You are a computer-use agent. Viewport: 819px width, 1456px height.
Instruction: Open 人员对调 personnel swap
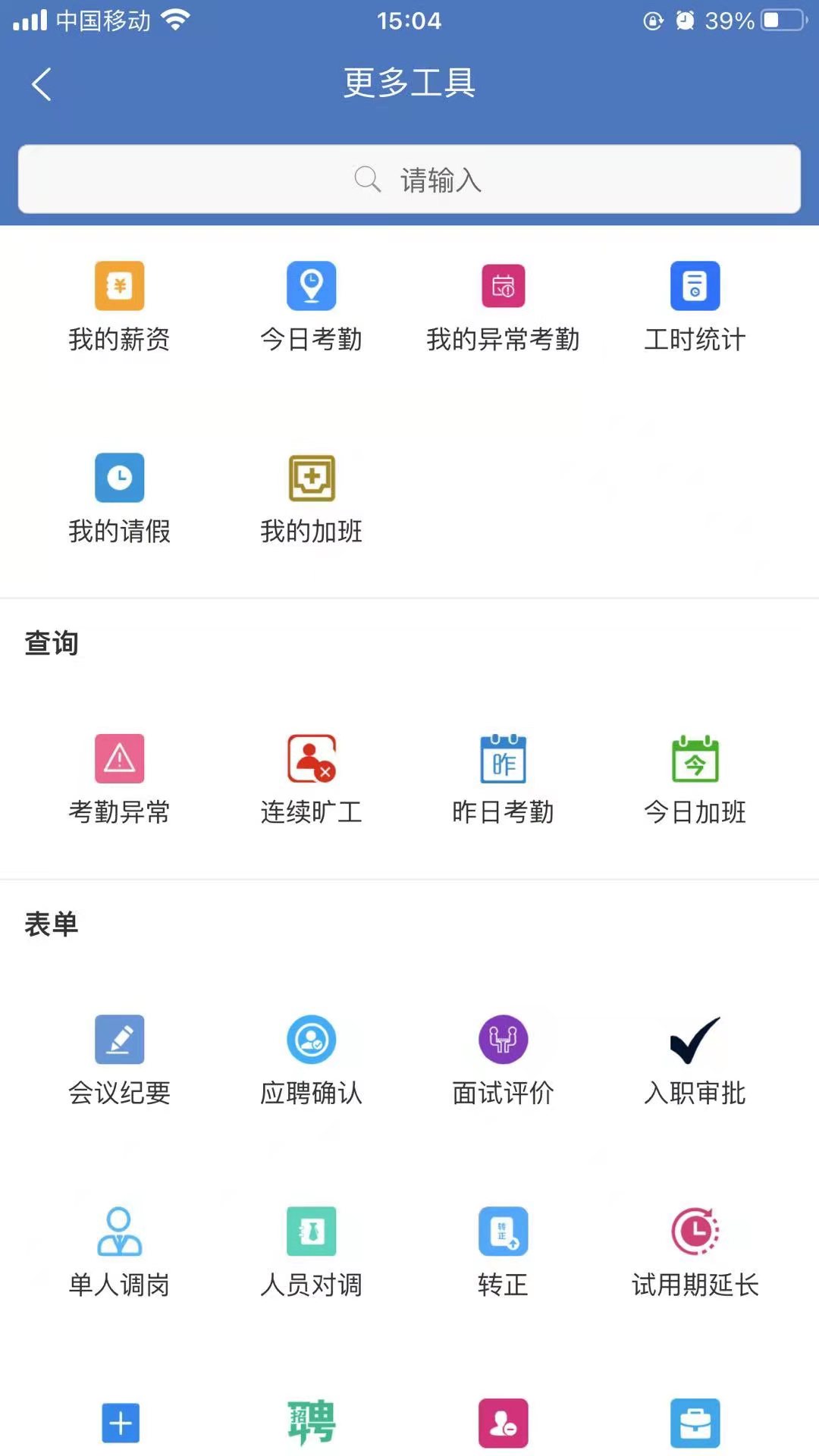tap(312, 1250)
